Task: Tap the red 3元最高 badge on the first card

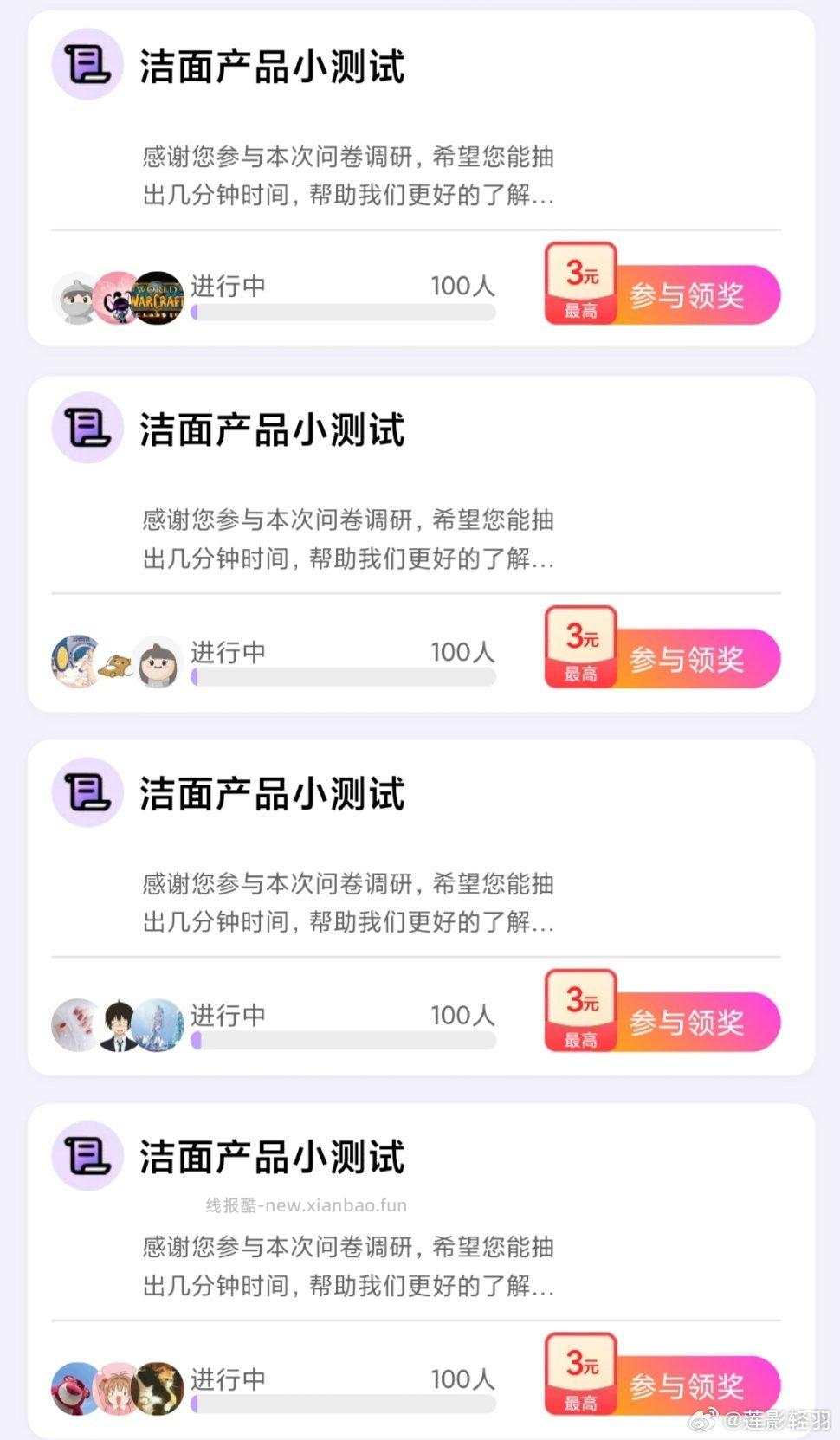Action: (x=581, y=283)
